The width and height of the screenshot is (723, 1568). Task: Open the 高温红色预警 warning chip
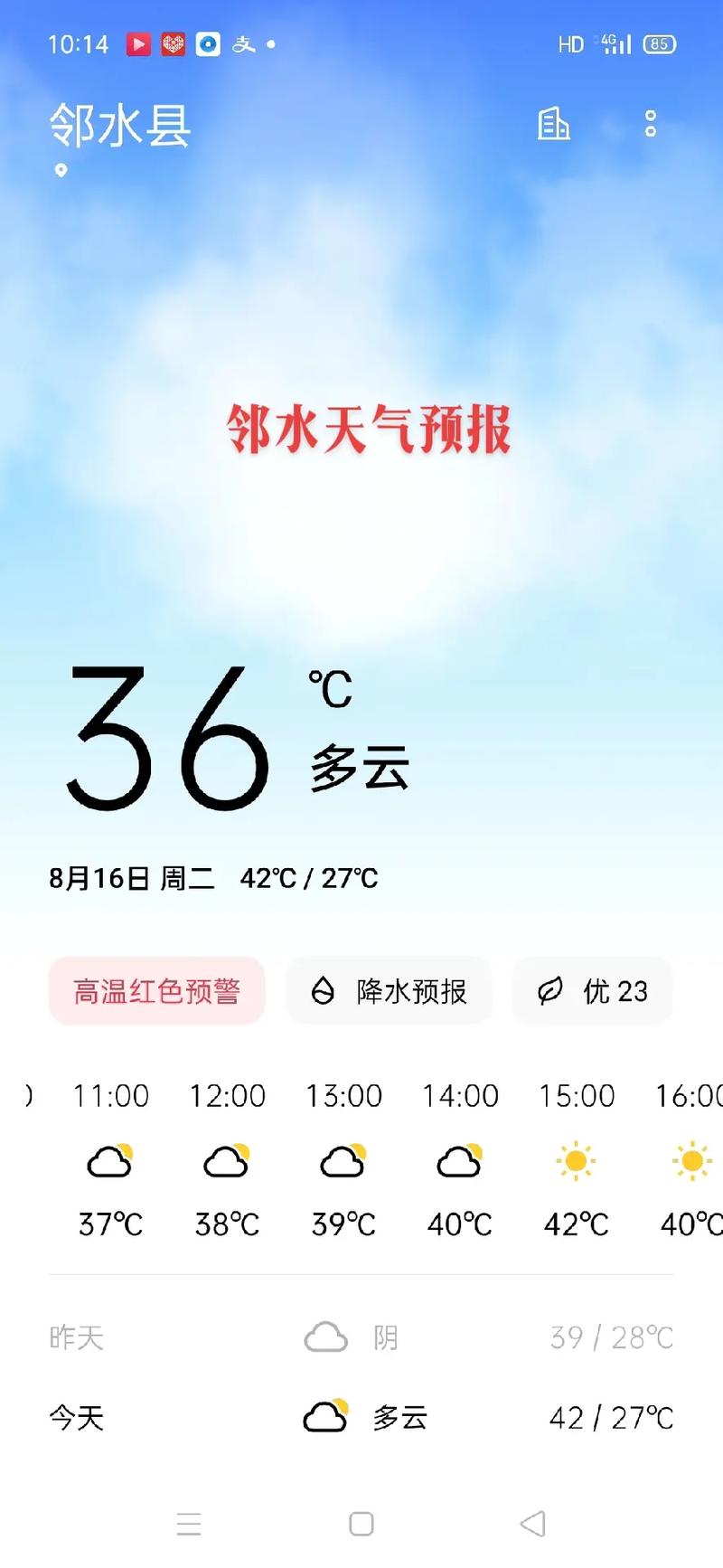[x=156, y=991]
